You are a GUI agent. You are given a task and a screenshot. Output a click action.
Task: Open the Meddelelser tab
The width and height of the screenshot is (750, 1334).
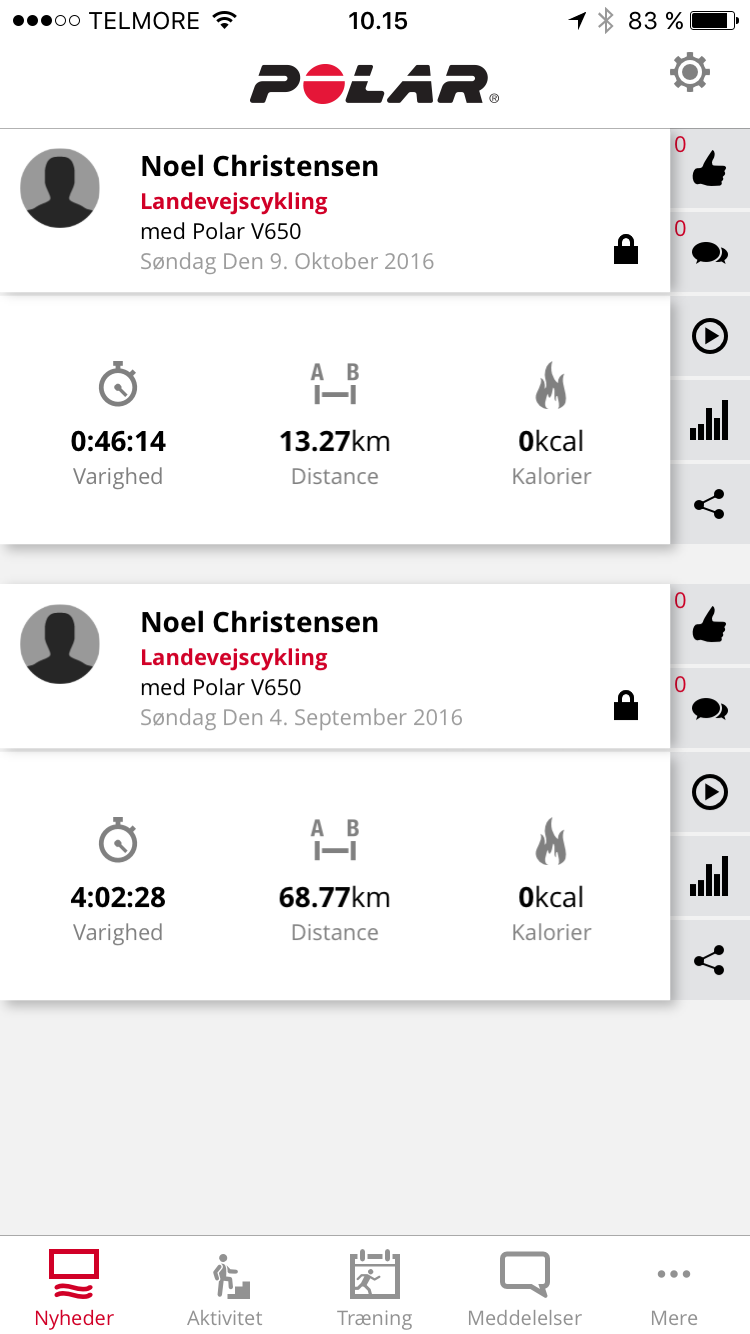525,1286
